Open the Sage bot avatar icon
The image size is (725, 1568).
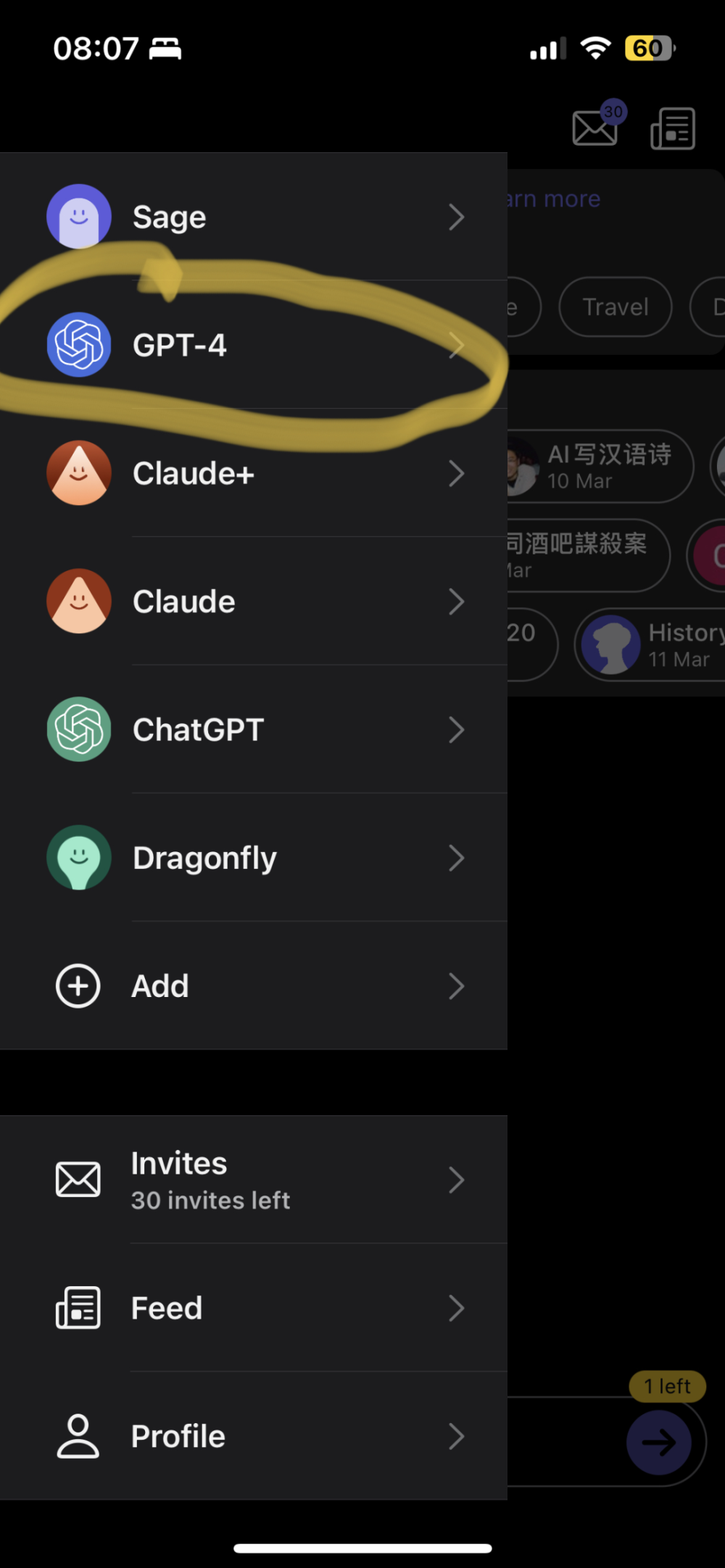pyautogui.click(x=79, y=215)
